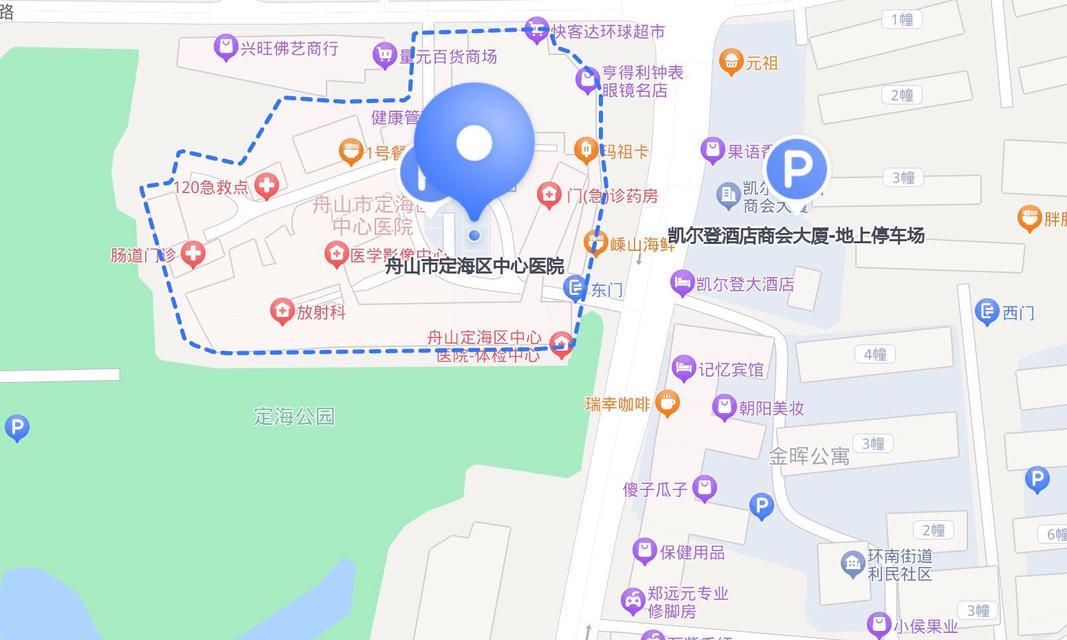The image size is (1067, 640).
Task: Select the 凯尔登酒店商会大厦 parking marker
Action: (x=797, y=170)
